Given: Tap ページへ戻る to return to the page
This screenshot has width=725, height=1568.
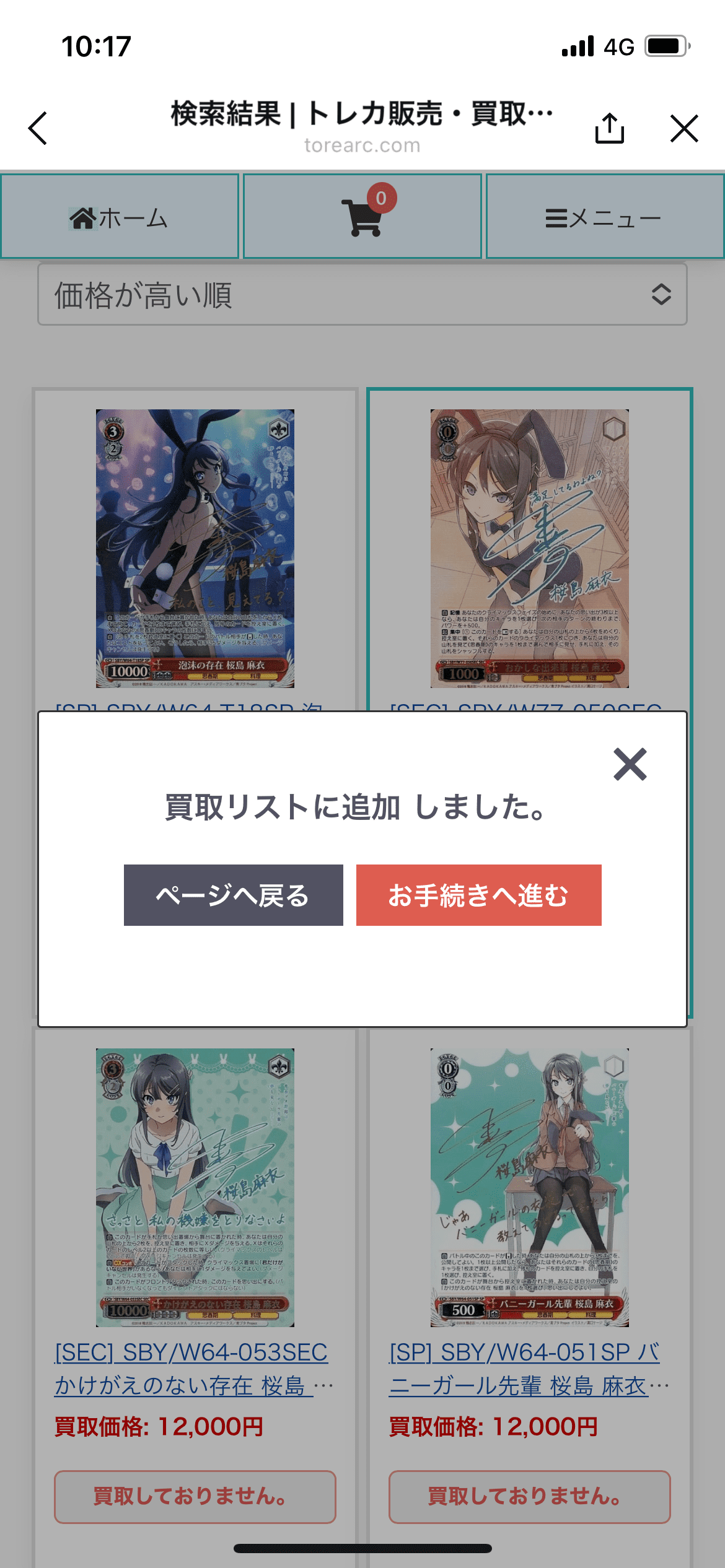Looking at the screenshot, I should [x=233, y=895].
